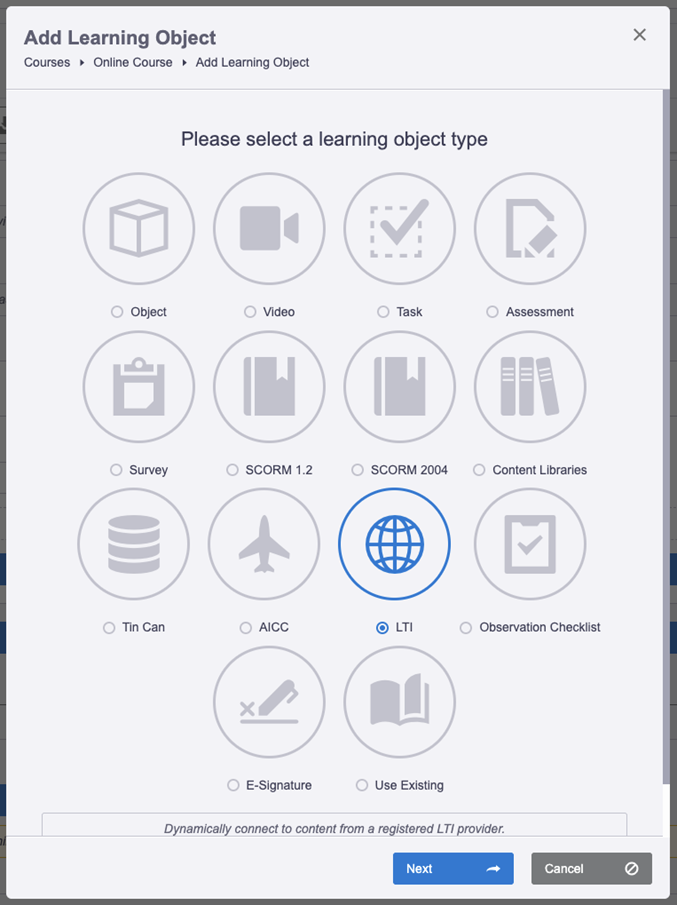This screenshot has height=905, width=677.
Task: Pick the AICC radio option
Action: 246,628
